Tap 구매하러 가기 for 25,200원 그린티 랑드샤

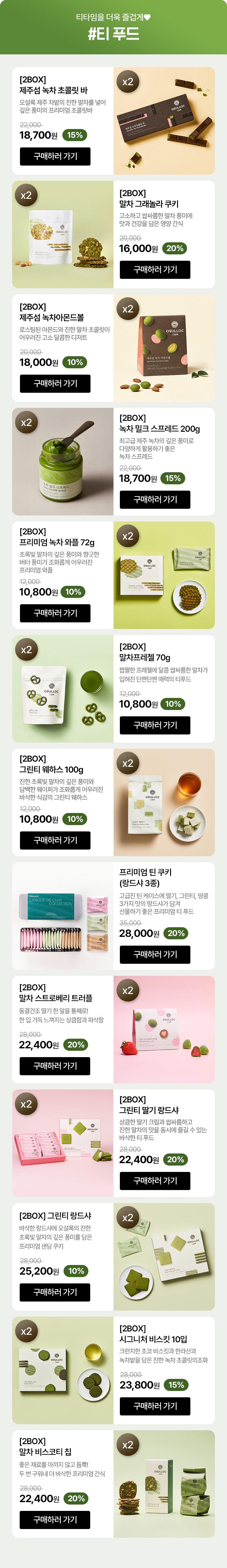55,1292
